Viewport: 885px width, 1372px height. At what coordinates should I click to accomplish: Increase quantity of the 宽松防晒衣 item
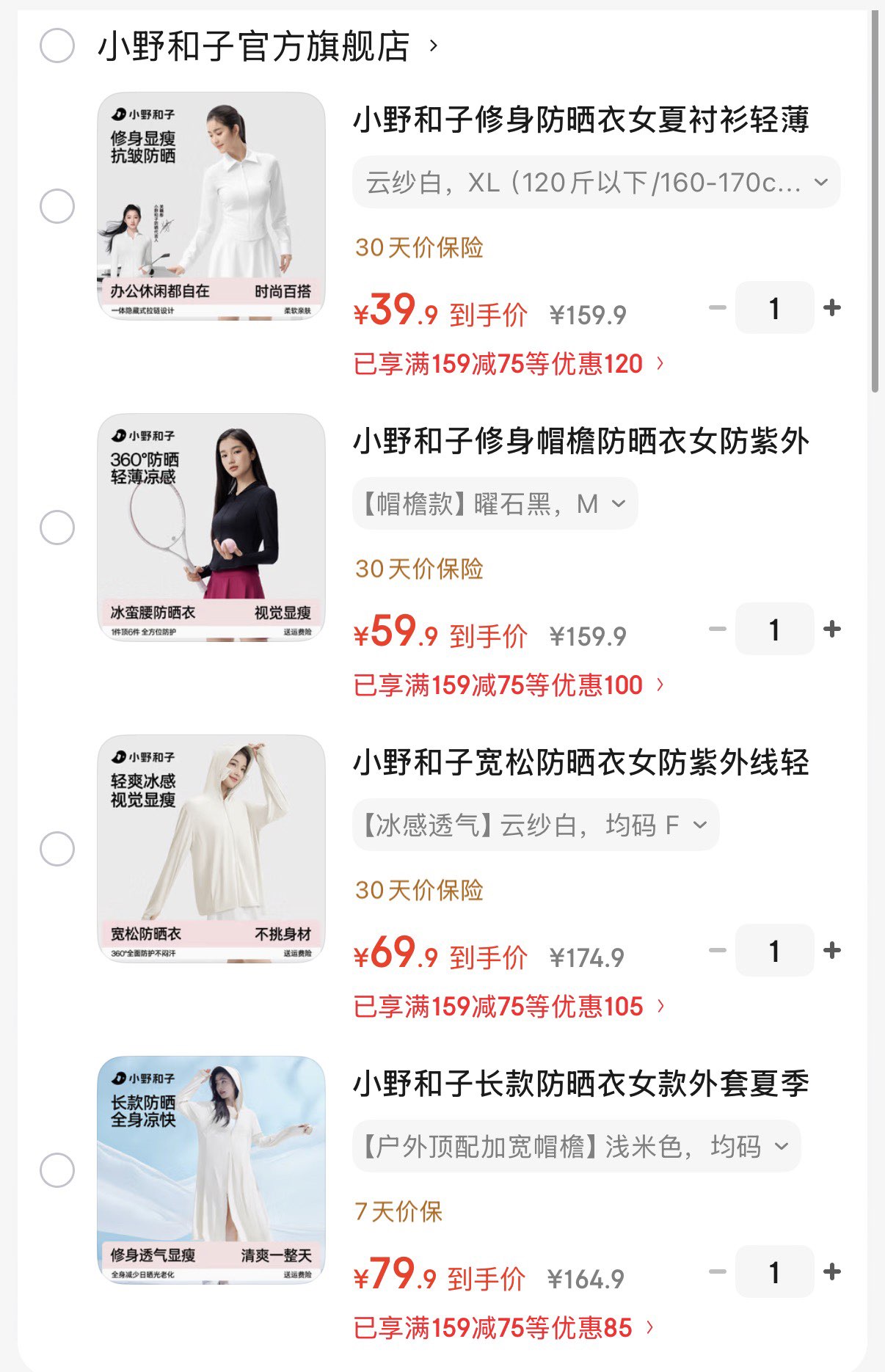(832, 950)
